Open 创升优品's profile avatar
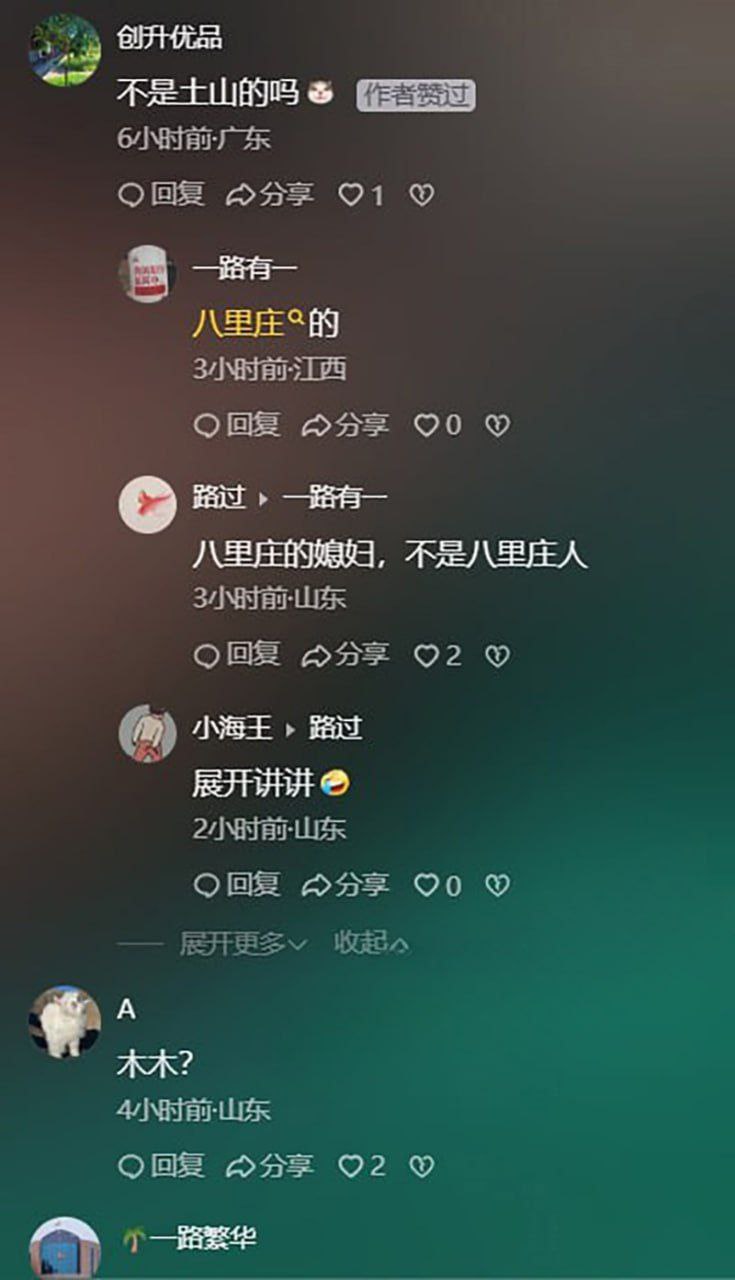 [65, 50]
